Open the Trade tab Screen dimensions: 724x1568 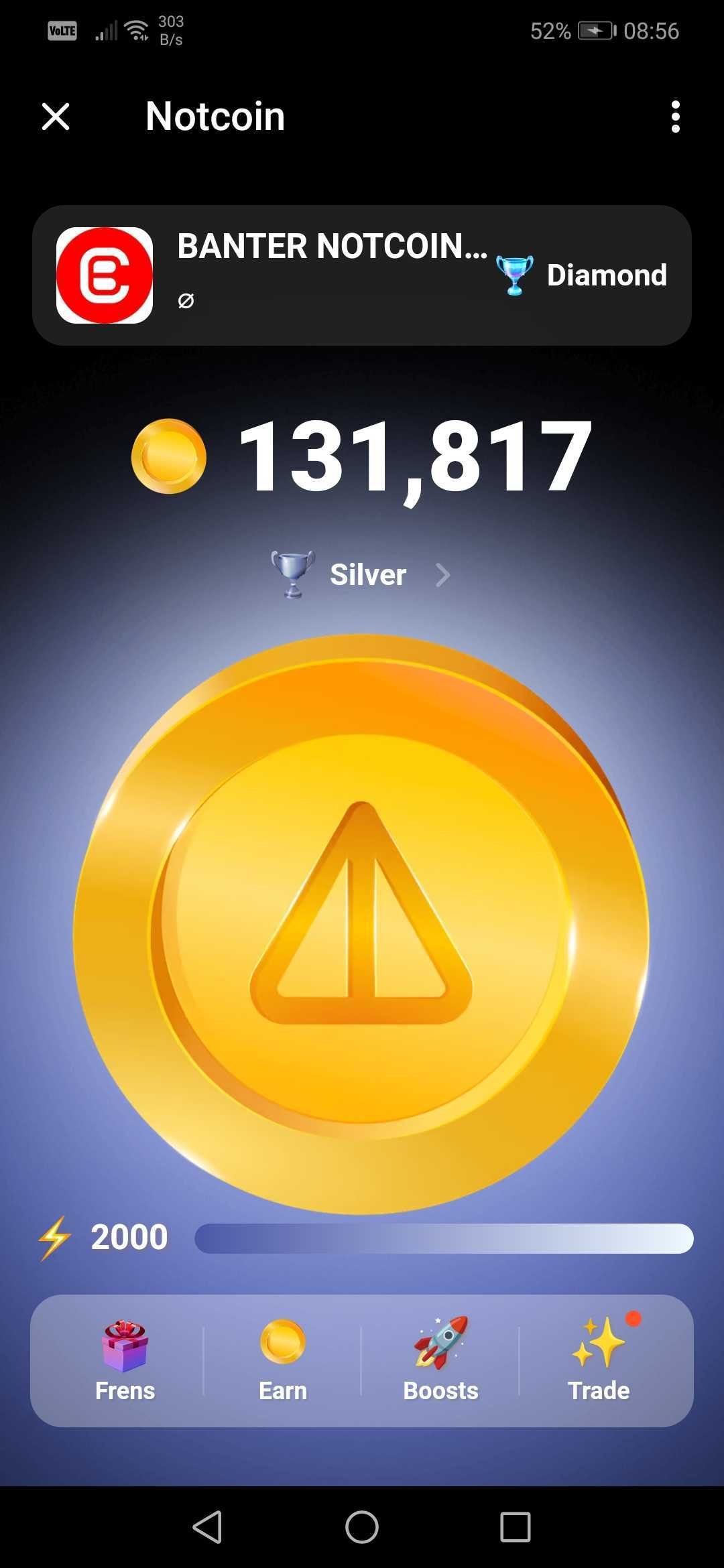[x=599, y=1362]
